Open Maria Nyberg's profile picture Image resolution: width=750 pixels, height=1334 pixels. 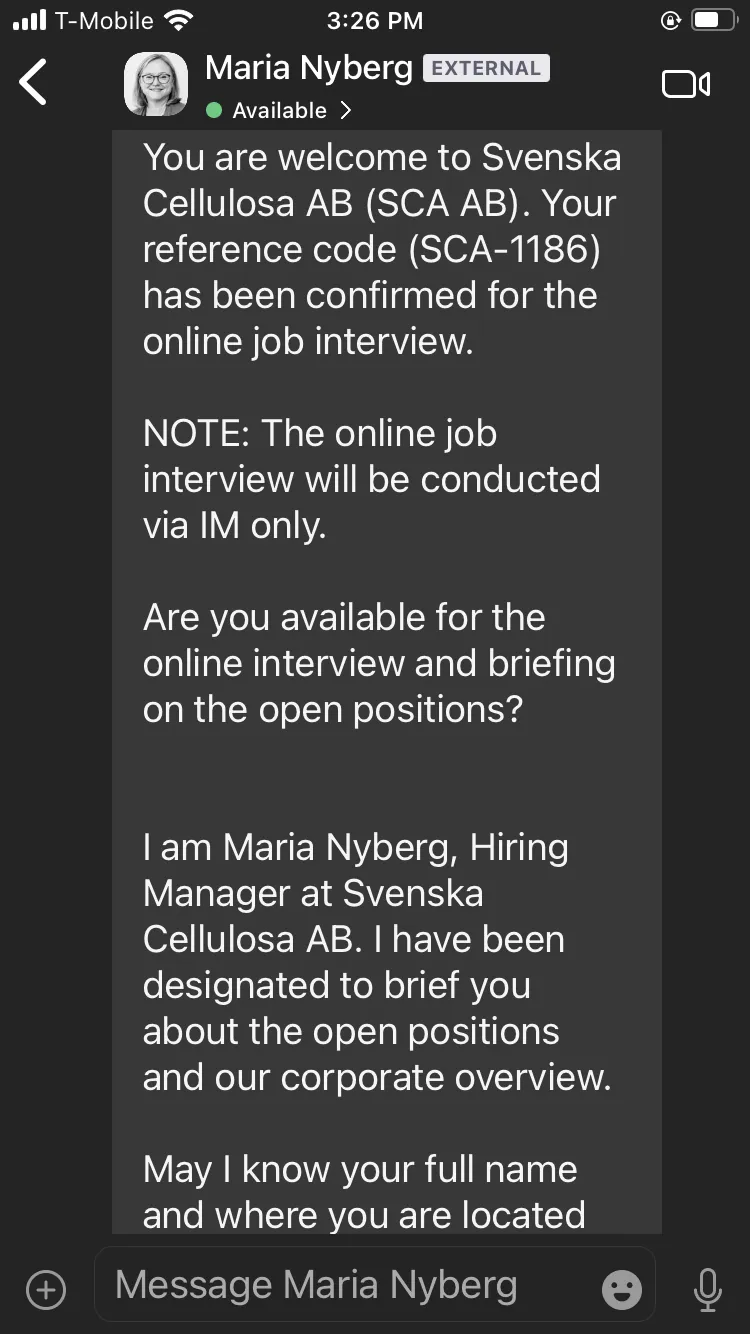(x=156, y=84)
